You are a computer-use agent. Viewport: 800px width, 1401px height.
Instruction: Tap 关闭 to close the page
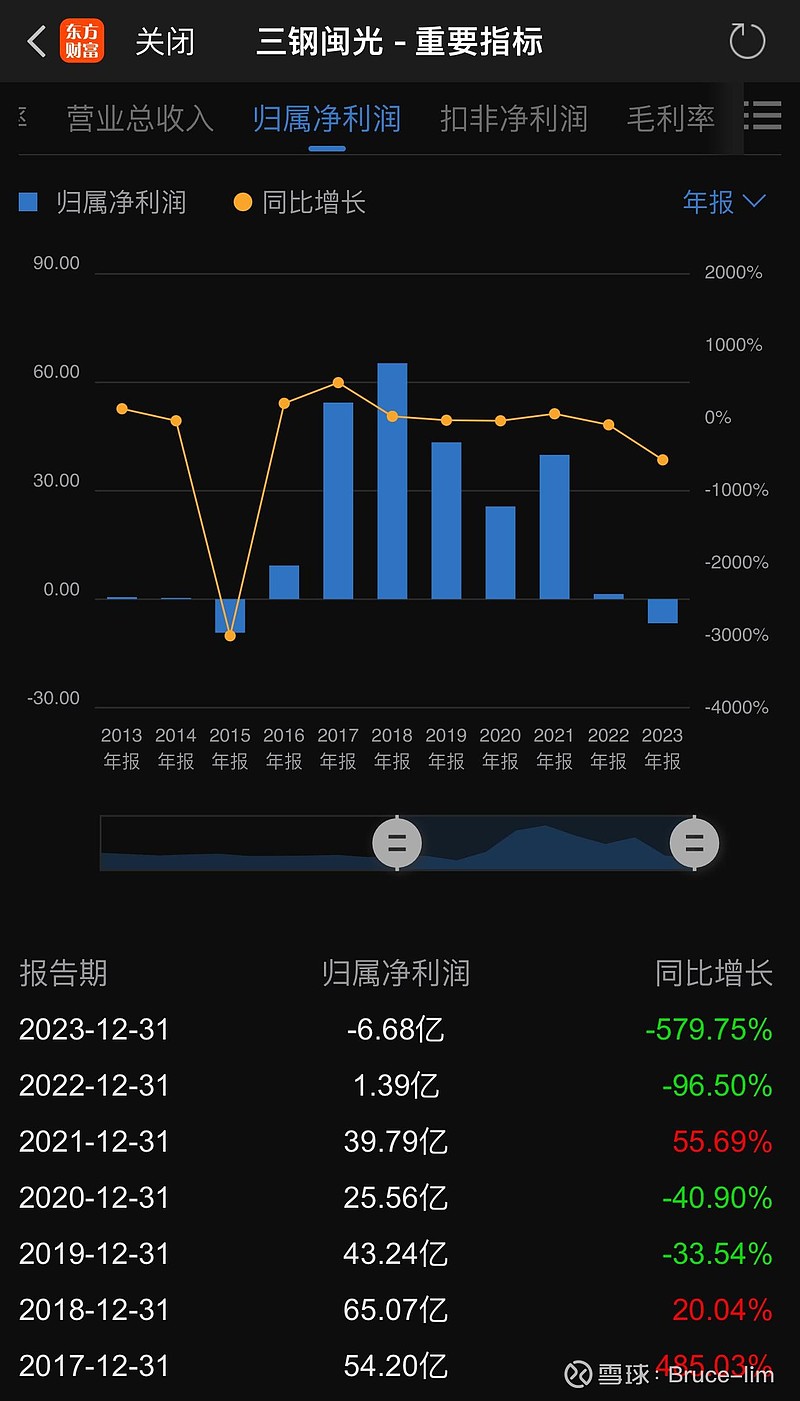(165, 42)
